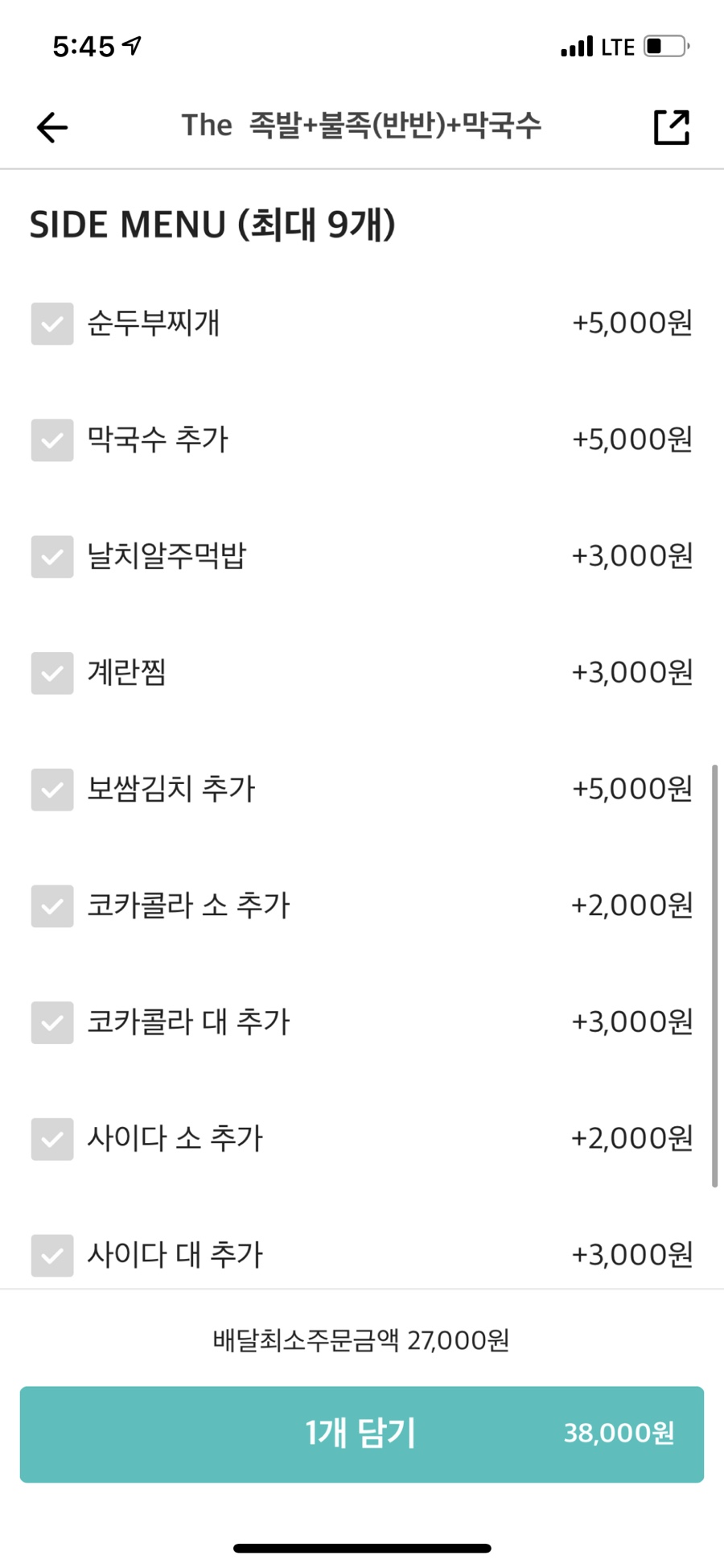Toggle the 순두부찌개 checkbox
724x1568 pixels.
click(52, 324)
